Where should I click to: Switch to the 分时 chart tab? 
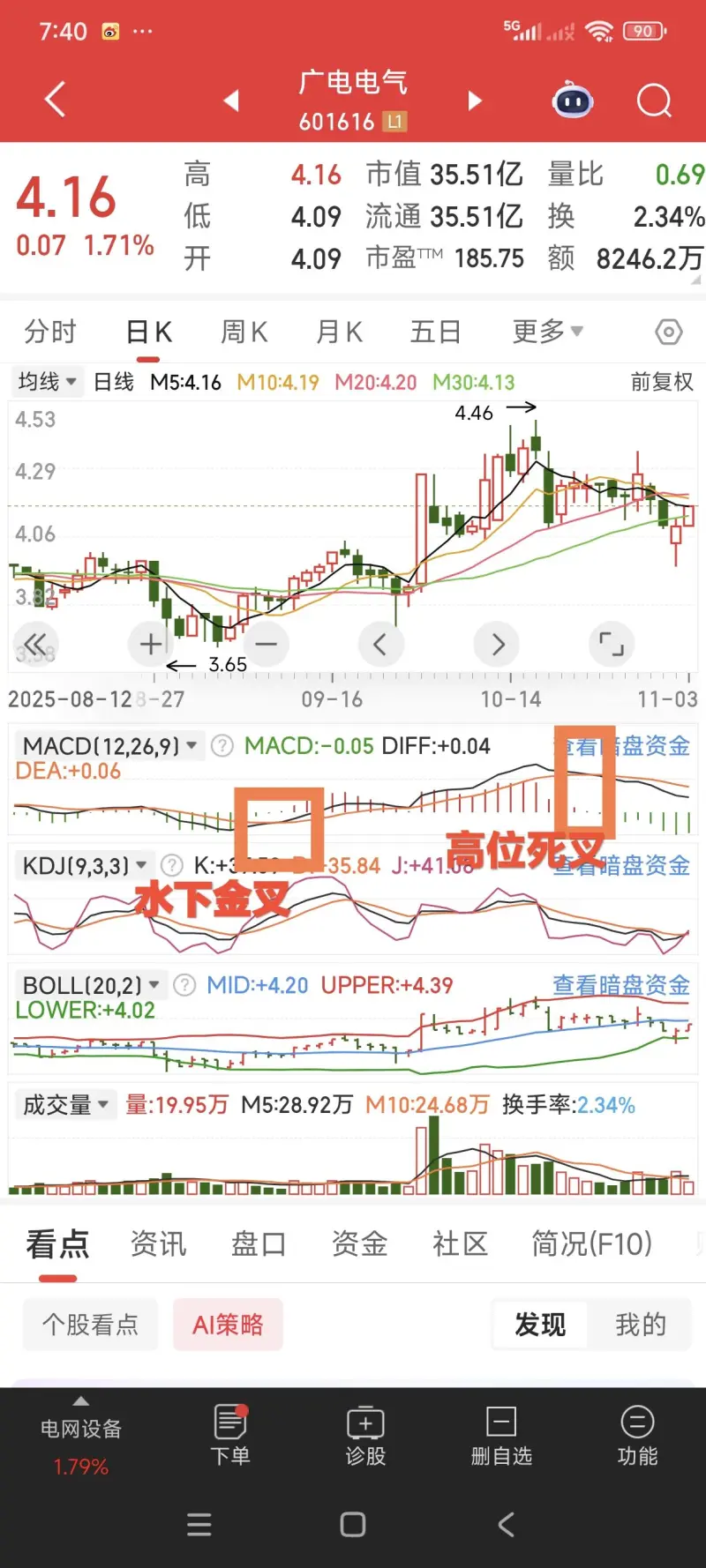[50, 332]
